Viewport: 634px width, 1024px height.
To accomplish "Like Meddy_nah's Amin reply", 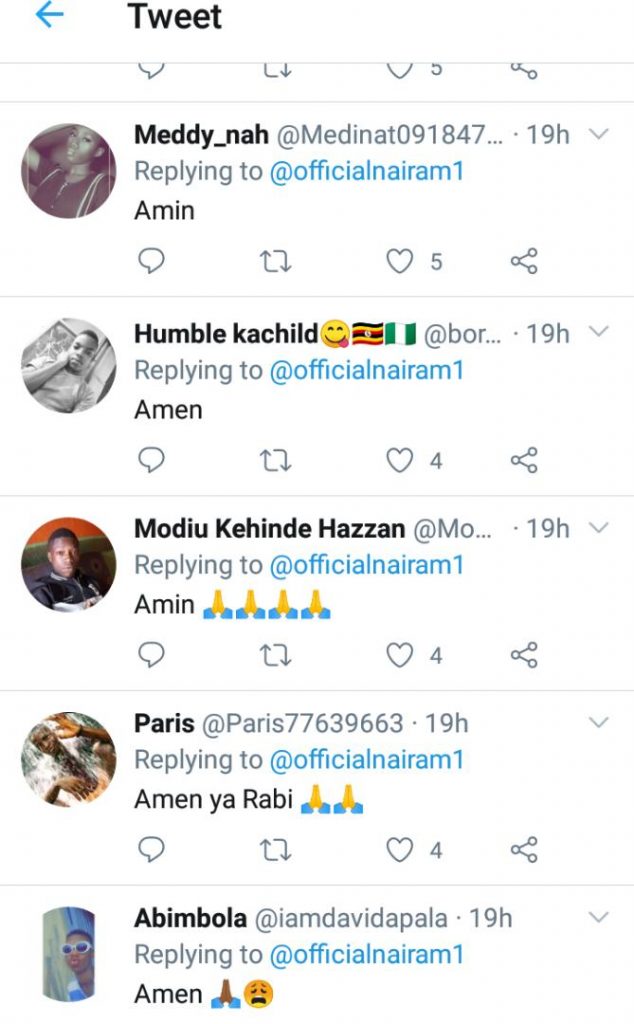I will 400,262.
